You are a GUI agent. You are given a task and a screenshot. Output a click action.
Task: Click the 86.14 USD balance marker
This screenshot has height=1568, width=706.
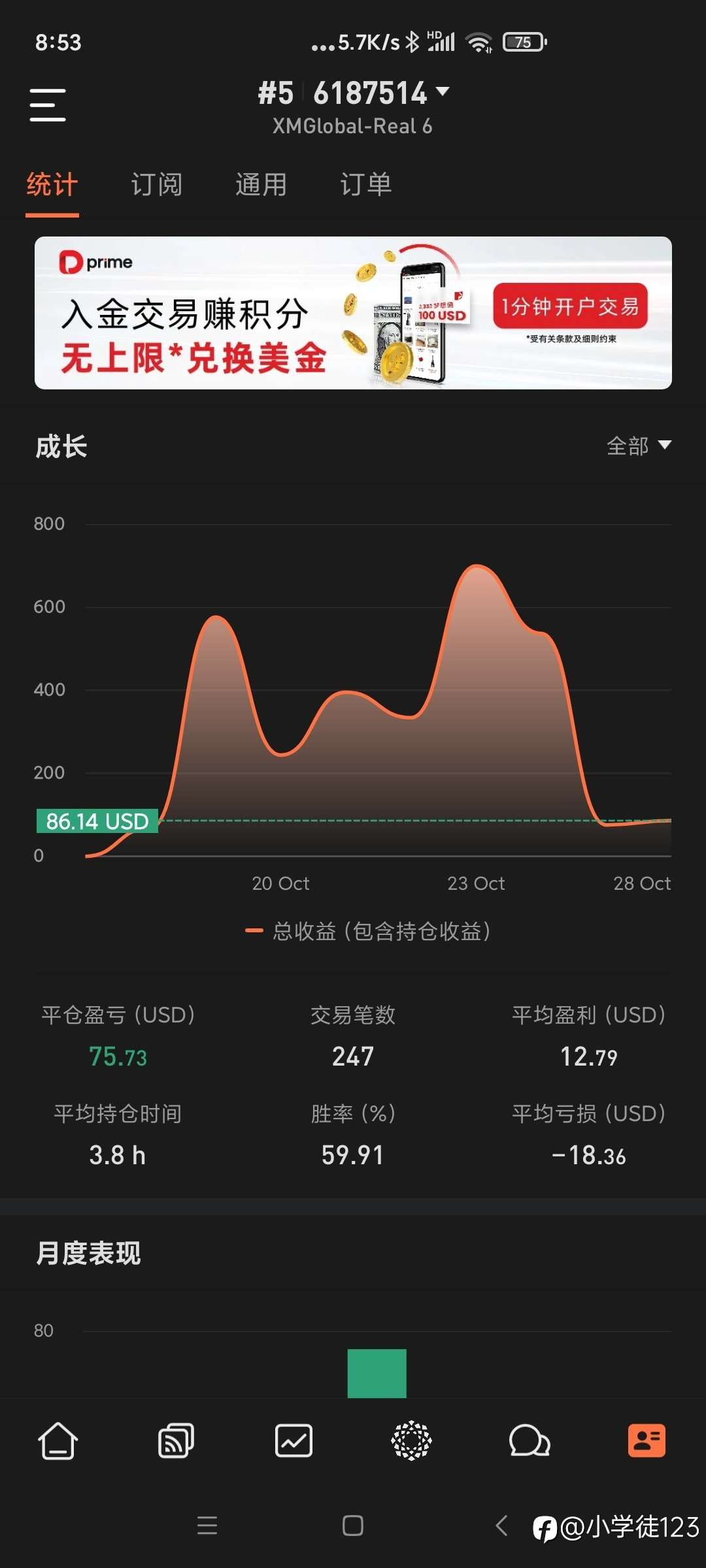pyautogui.click(x=97, y=821)
